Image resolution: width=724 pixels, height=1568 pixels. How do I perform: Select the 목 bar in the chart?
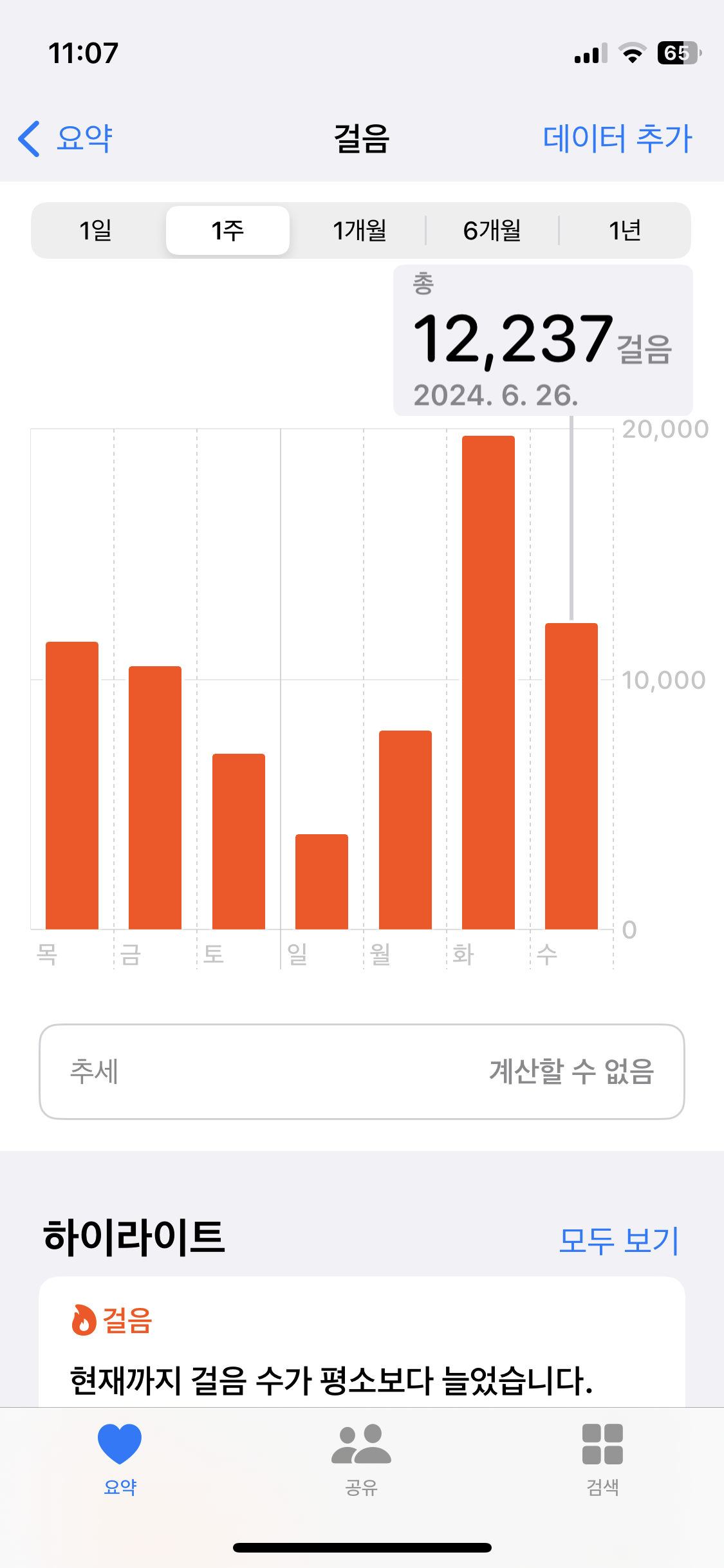click(72, 785)
